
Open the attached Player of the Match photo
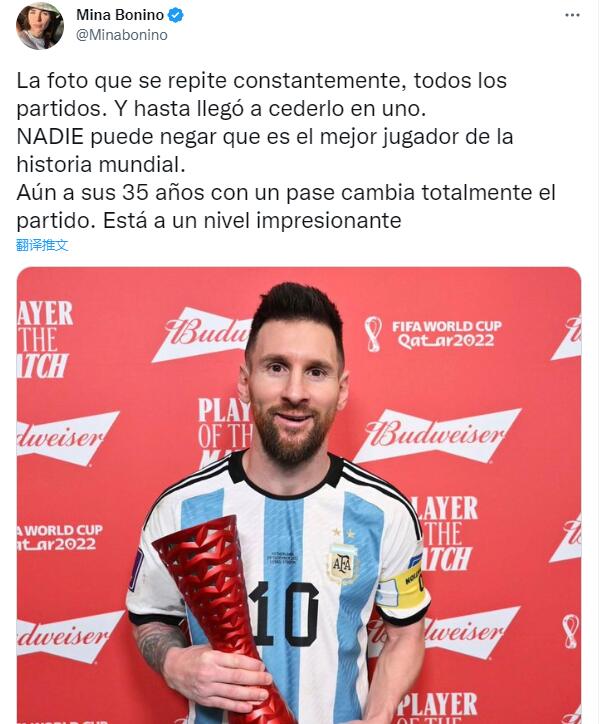298,495
